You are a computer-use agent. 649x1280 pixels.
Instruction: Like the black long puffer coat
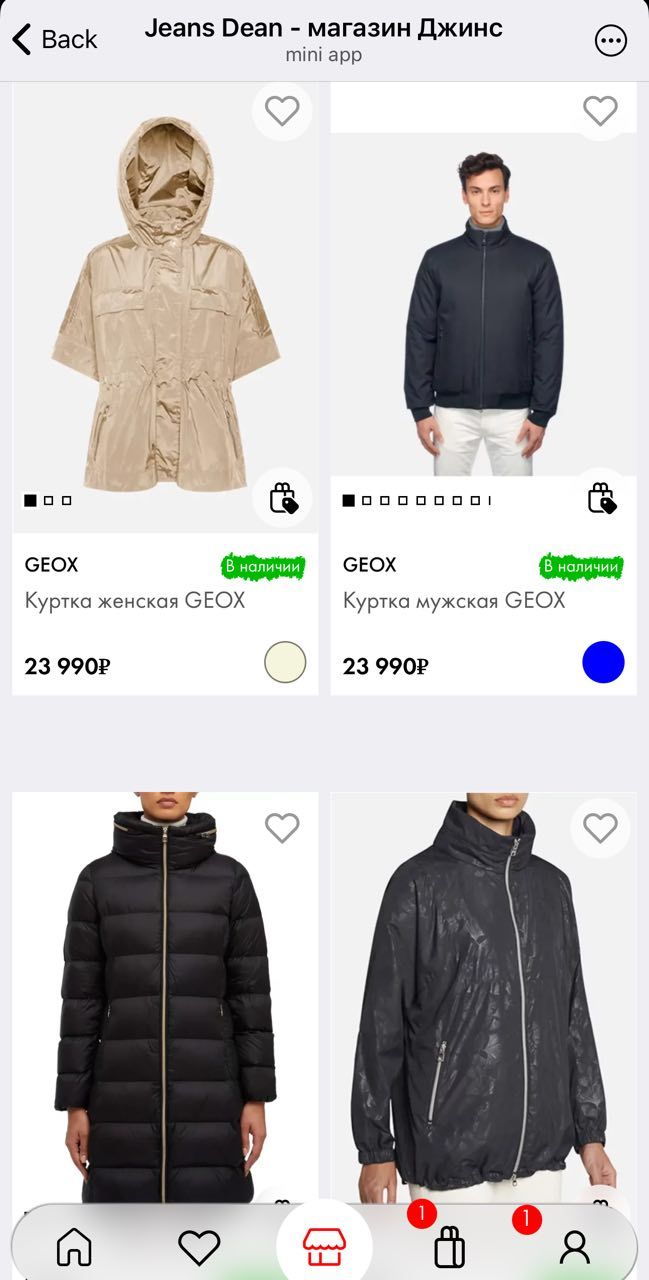[282, 827]
